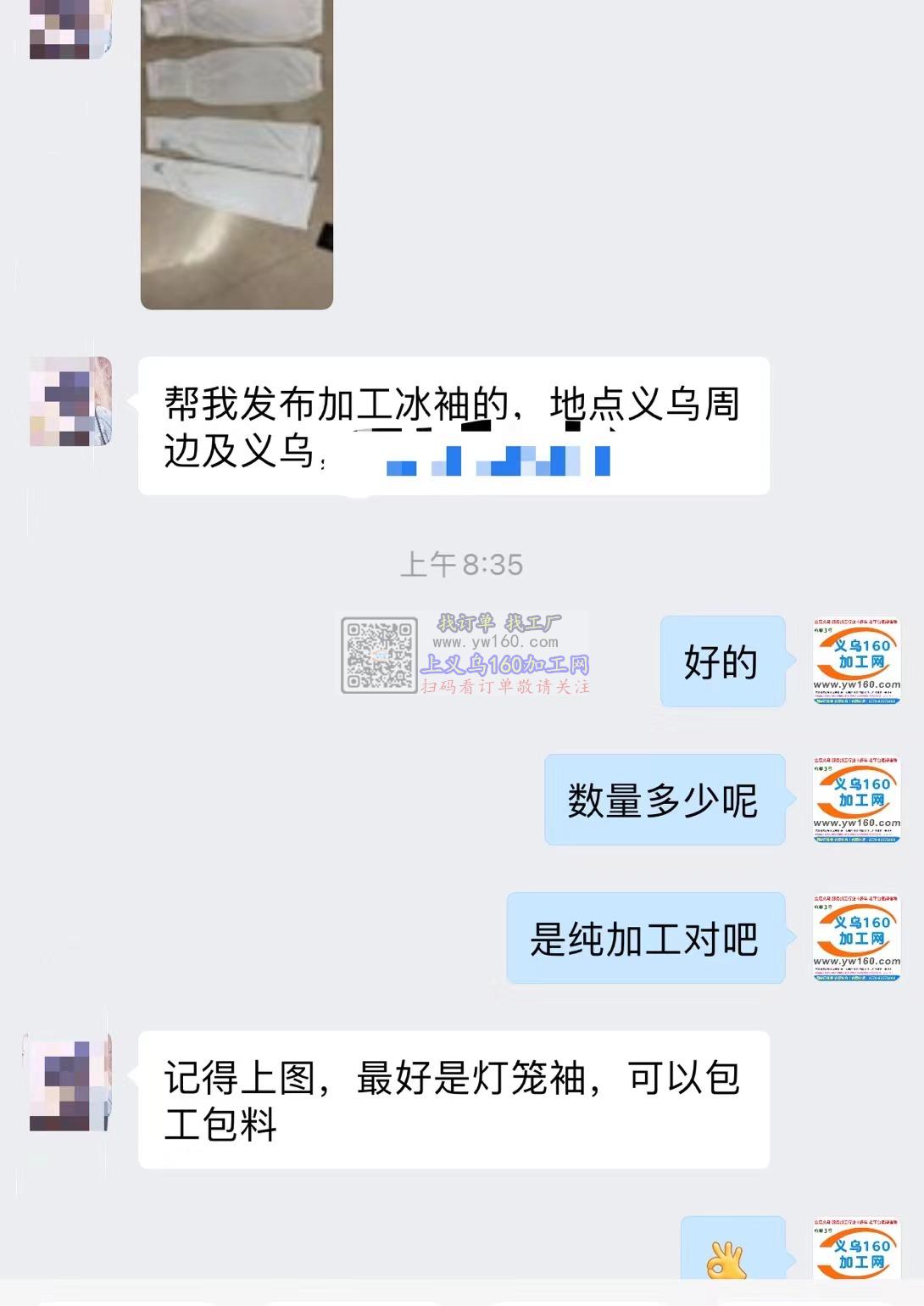
Task: Open sender's avatar beside 记得上图 message
Action: pyautogui.click(x=70, y=1084)
